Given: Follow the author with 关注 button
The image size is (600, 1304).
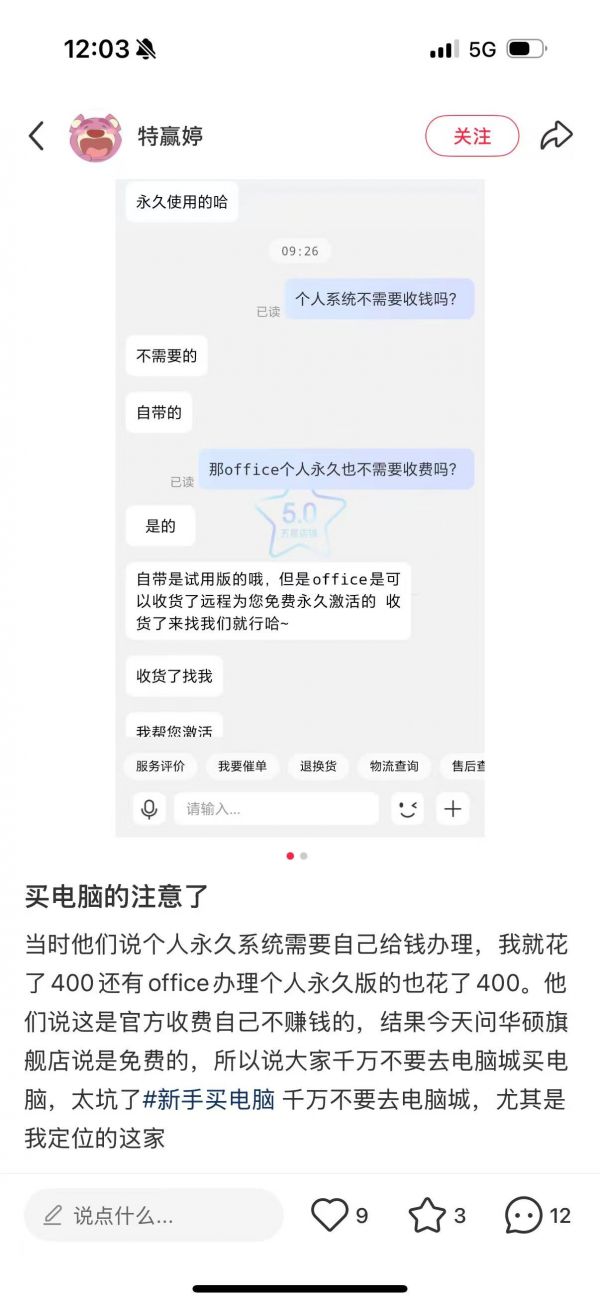Looking at the screenshot, I should click(472, 136).
